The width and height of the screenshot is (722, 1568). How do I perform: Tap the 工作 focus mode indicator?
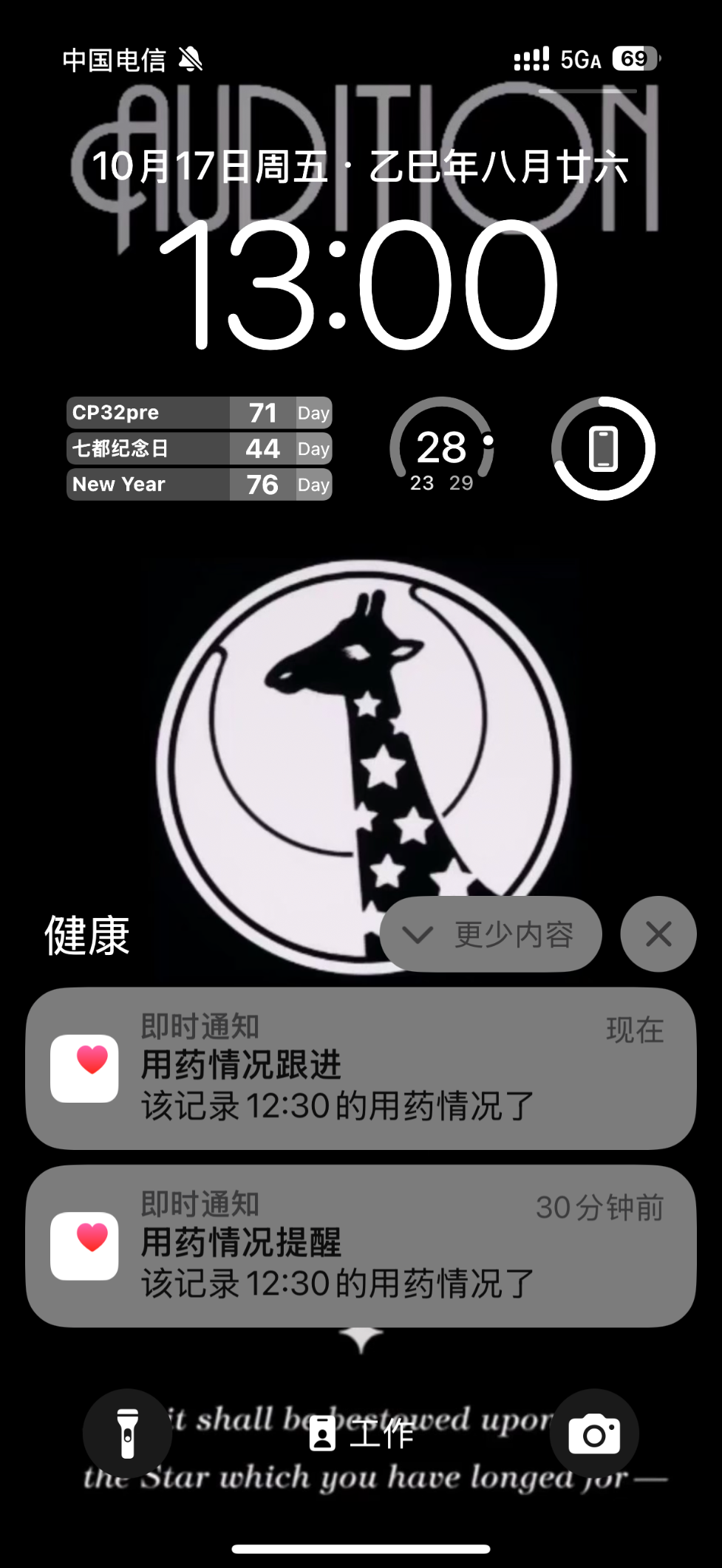click(x=361, y=1434)
